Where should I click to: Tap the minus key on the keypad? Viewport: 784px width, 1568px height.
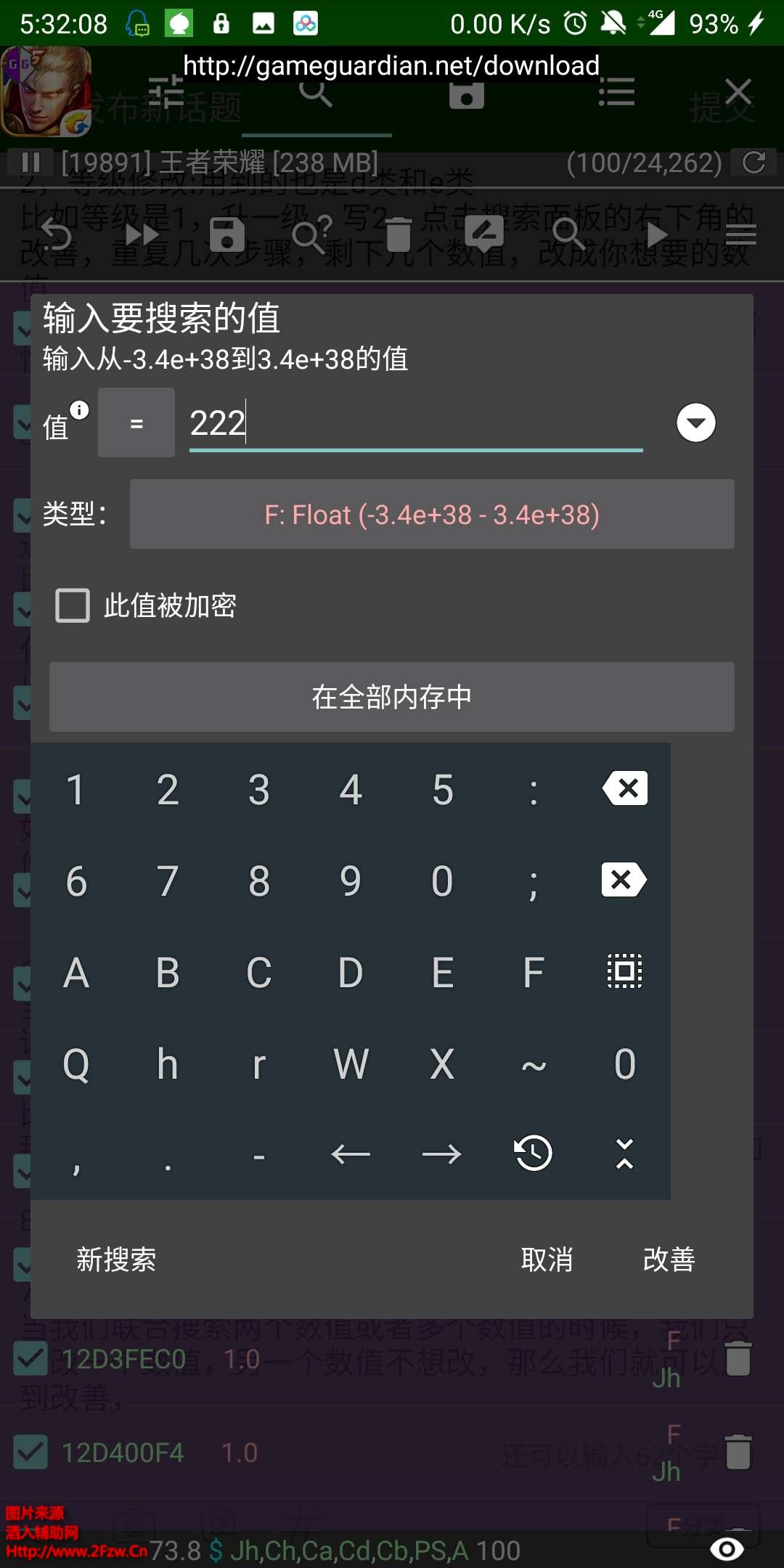pyautogui.click(x=258, y=1155)
